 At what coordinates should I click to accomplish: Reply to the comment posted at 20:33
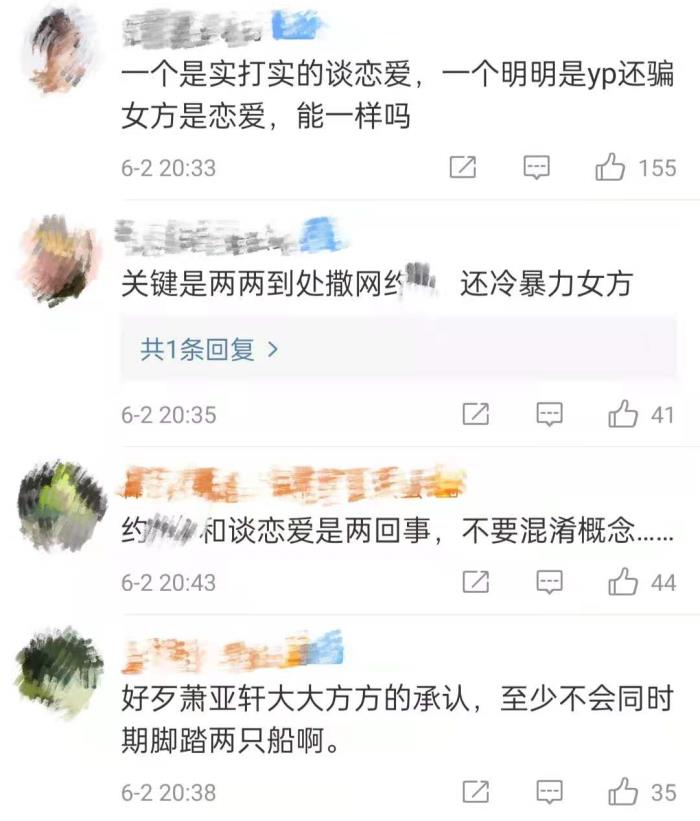pyautogui.click(x=537, y=168)
